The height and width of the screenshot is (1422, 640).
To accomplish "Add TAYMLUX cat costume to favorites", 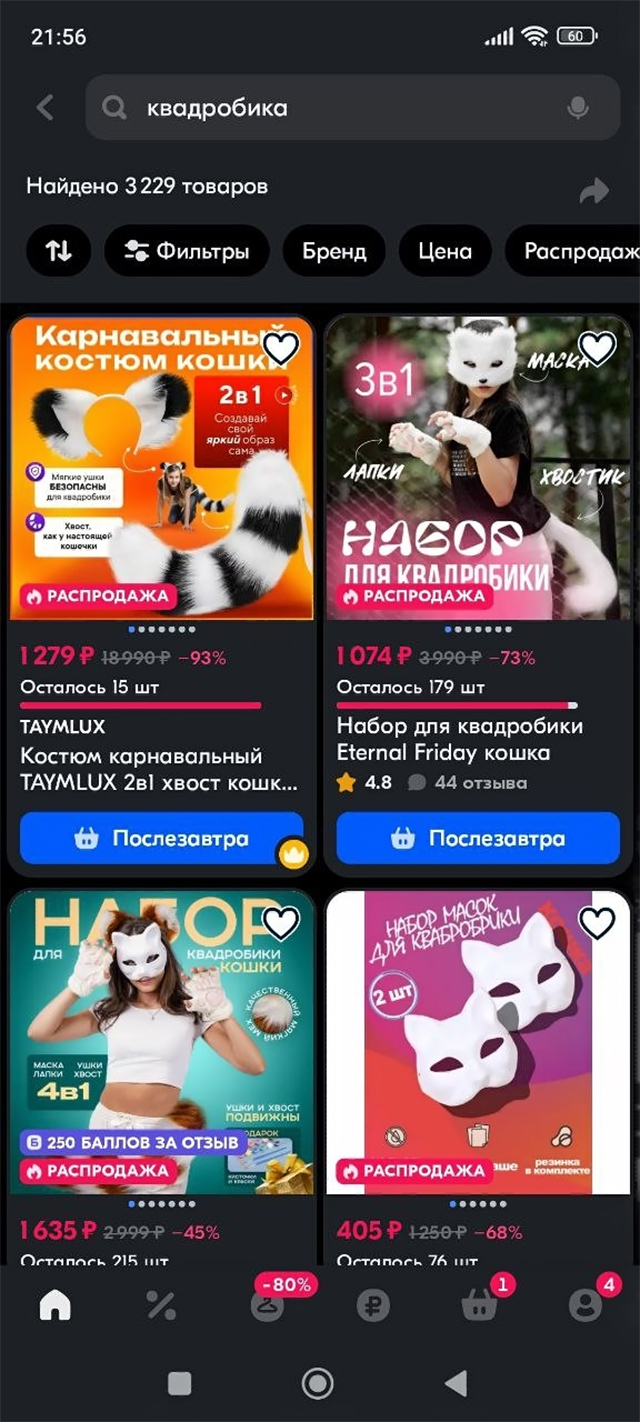I will pos(281,348).
